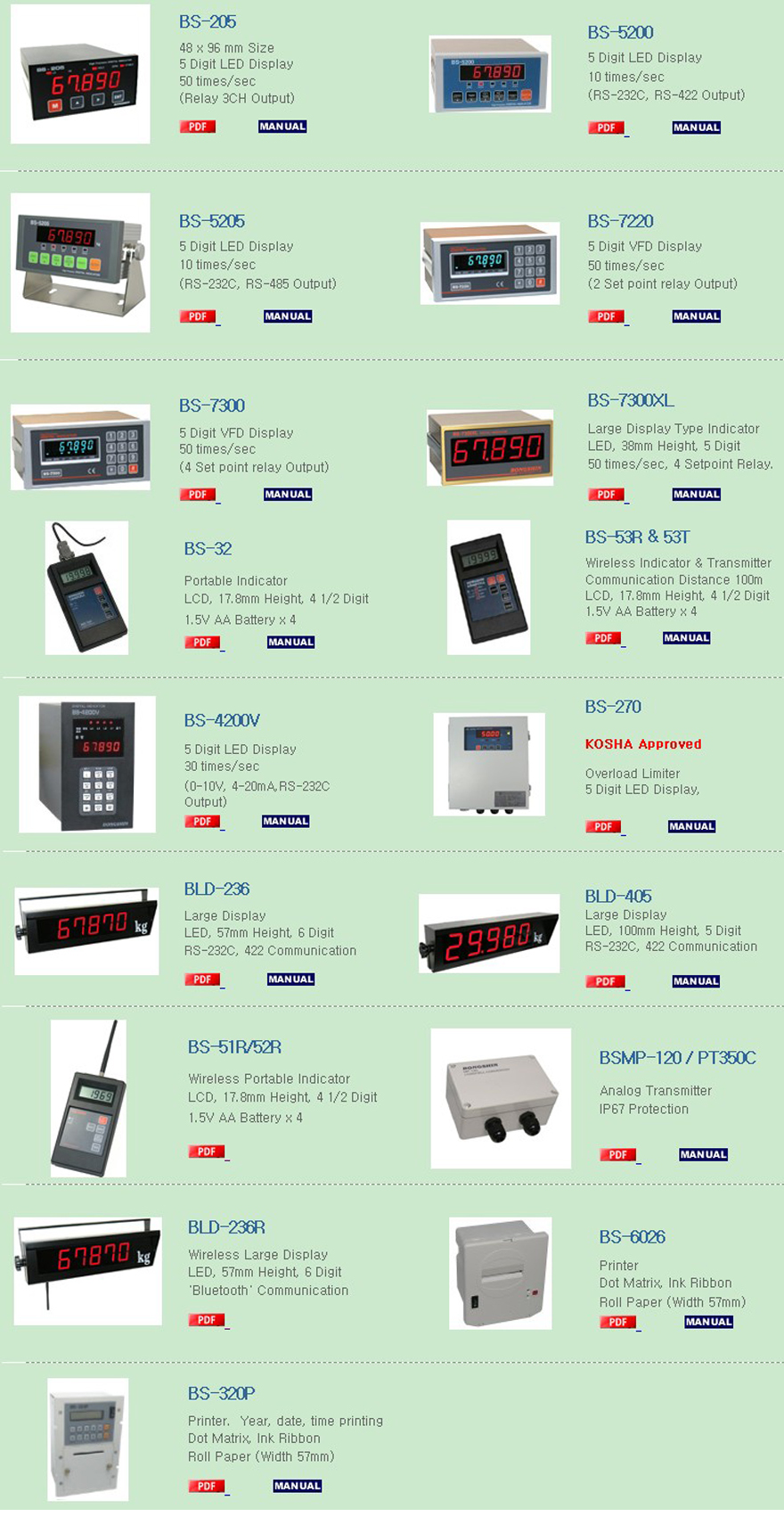Viewport: 784px width, 1533px height.
Task: Open the PDF for BS-51R/52R
Action: click(x=206, y=1152)
